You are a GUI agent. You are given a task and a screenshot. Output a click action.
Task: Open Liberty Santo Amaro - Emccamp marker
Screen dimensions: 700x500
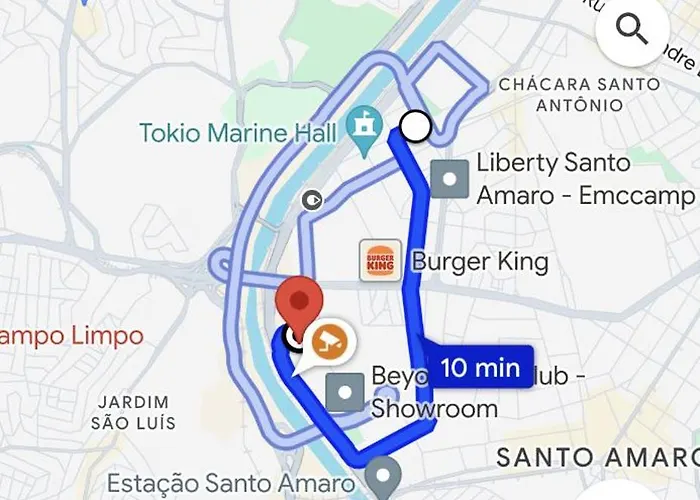450,180
